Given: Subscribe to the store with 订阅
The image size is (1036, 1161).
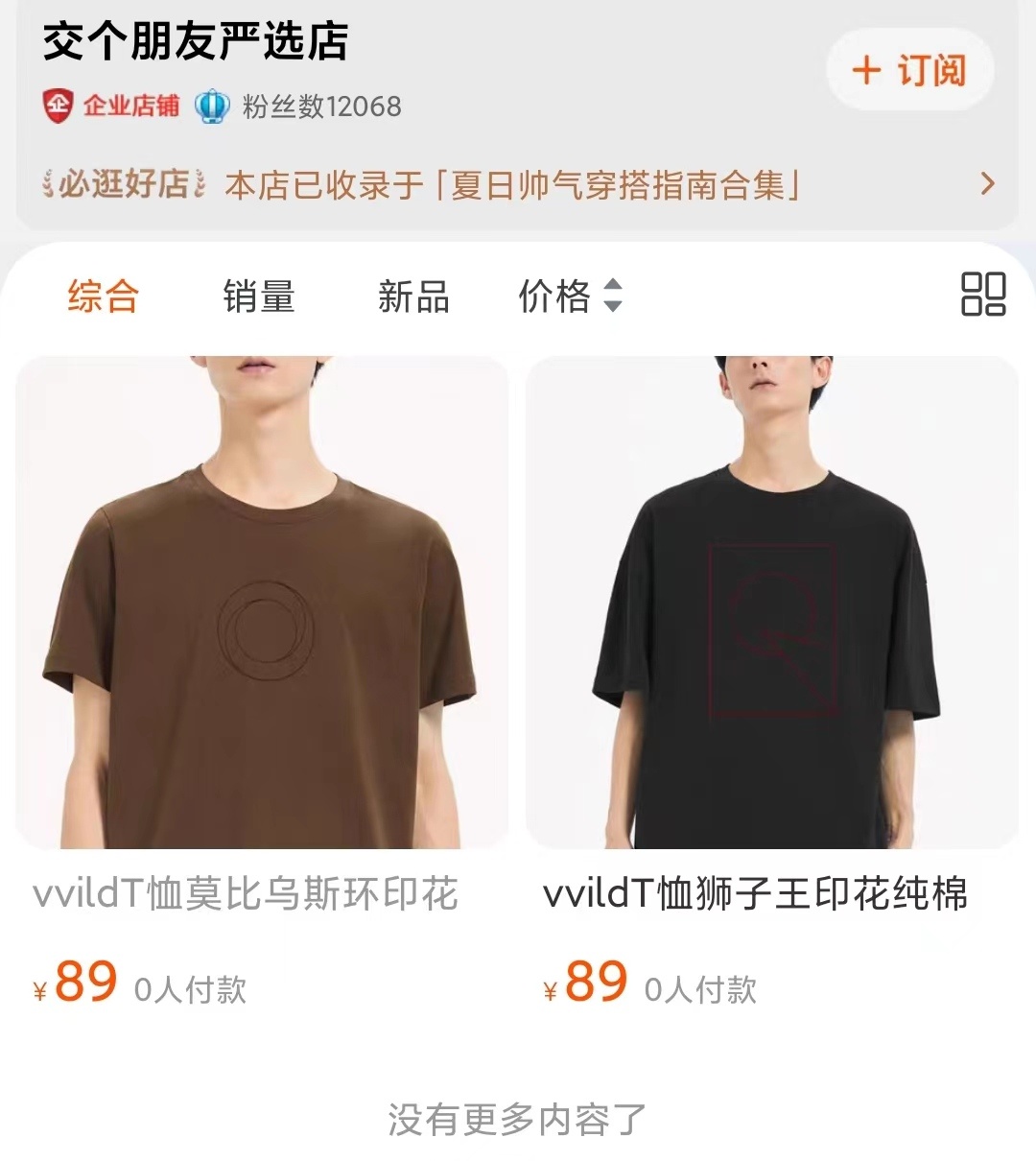Looking at the screenshot, I should tap(908, 70).
